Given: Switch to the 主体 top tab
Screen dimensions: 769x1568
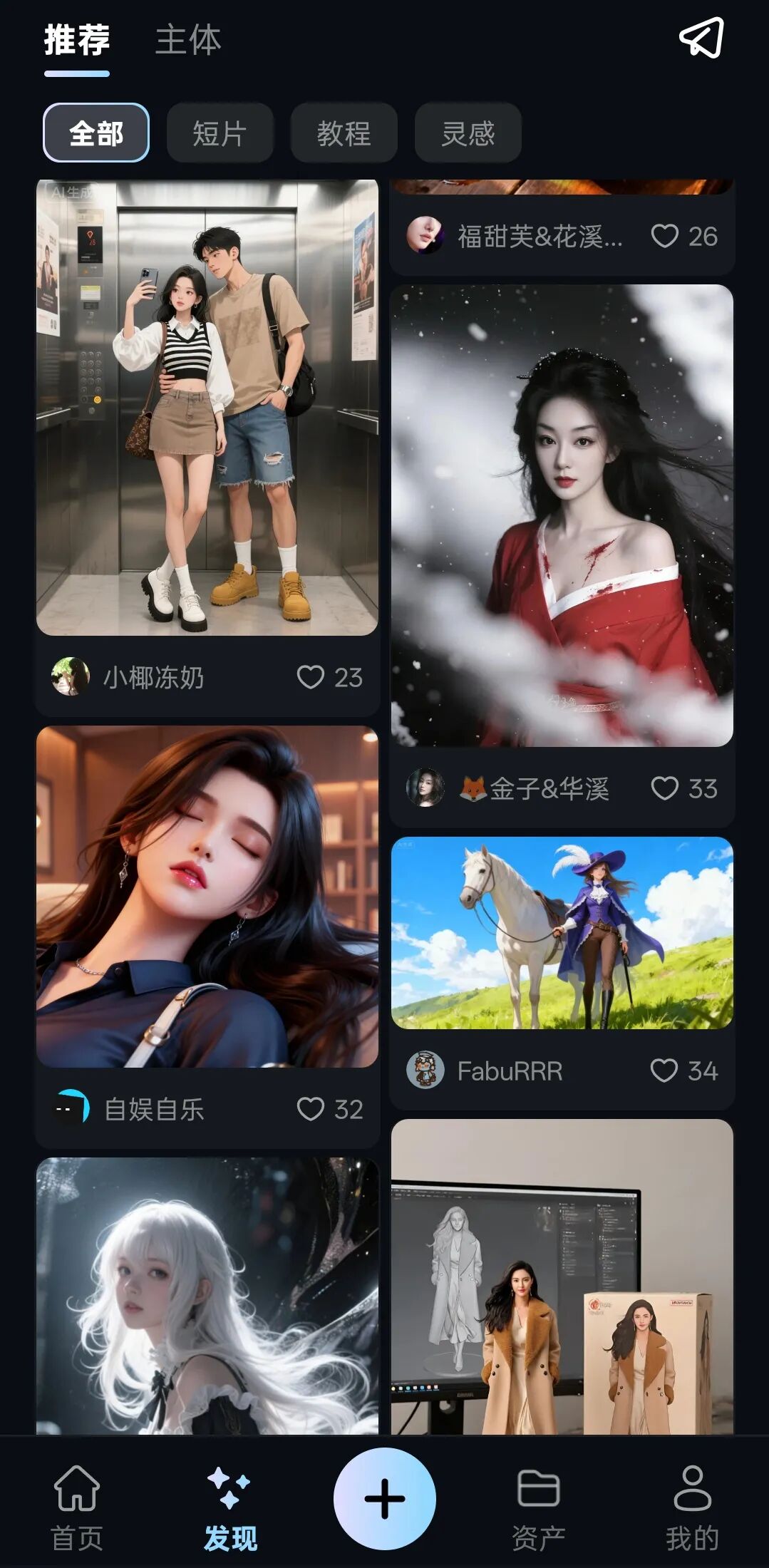Looking at the screenshot, I should pos(188,40).
